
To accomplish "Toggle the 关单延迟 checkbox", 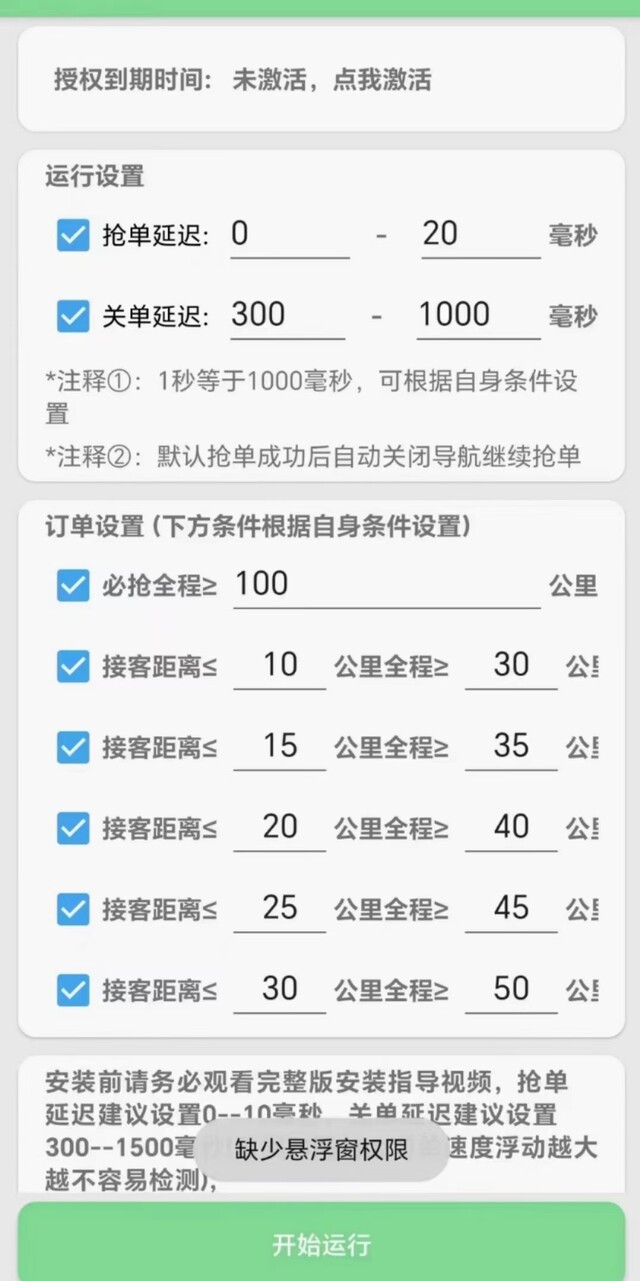I will 73,317.
